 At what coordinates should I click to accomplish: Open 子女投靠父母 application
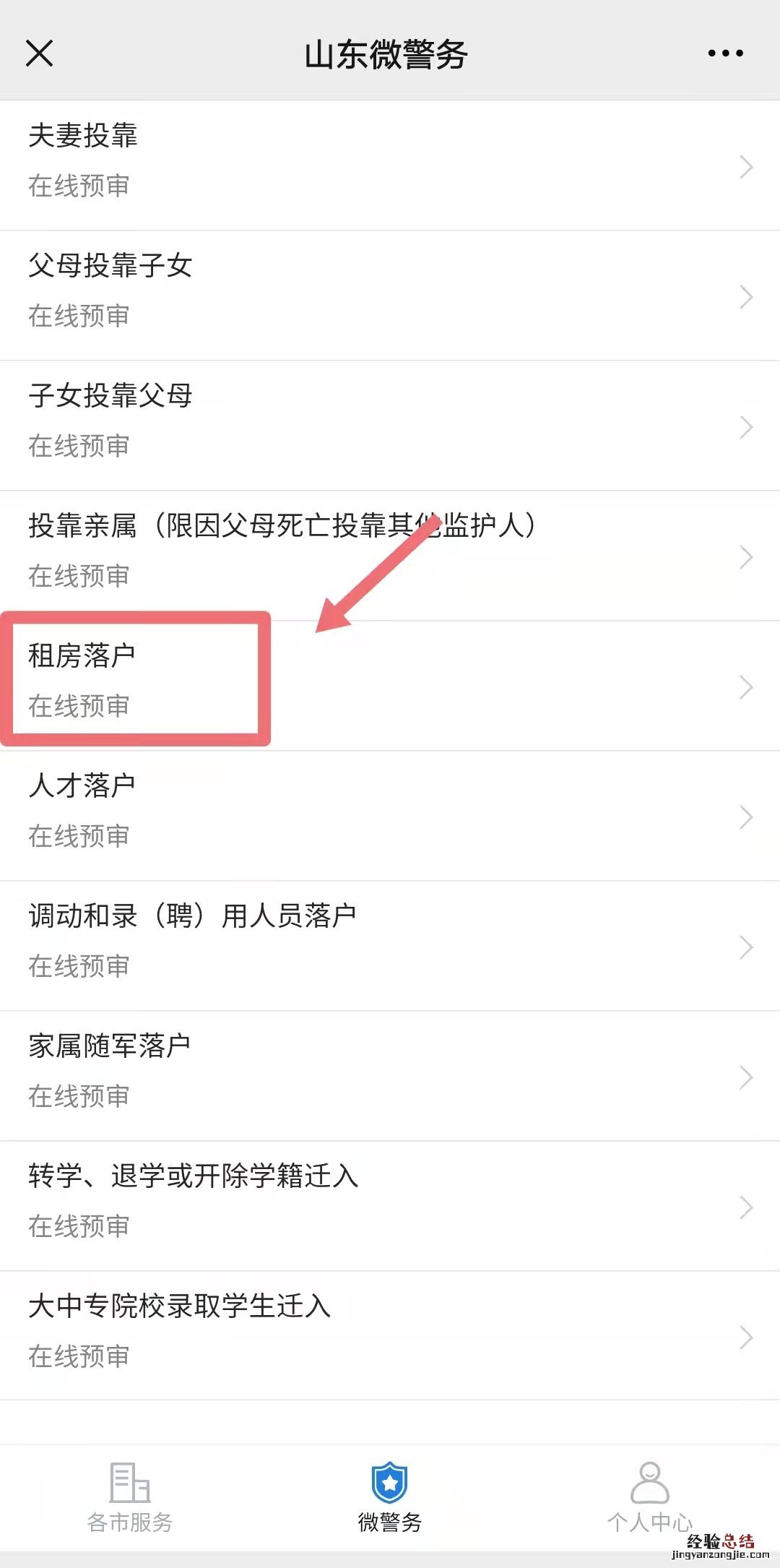(x=390, y=426)
